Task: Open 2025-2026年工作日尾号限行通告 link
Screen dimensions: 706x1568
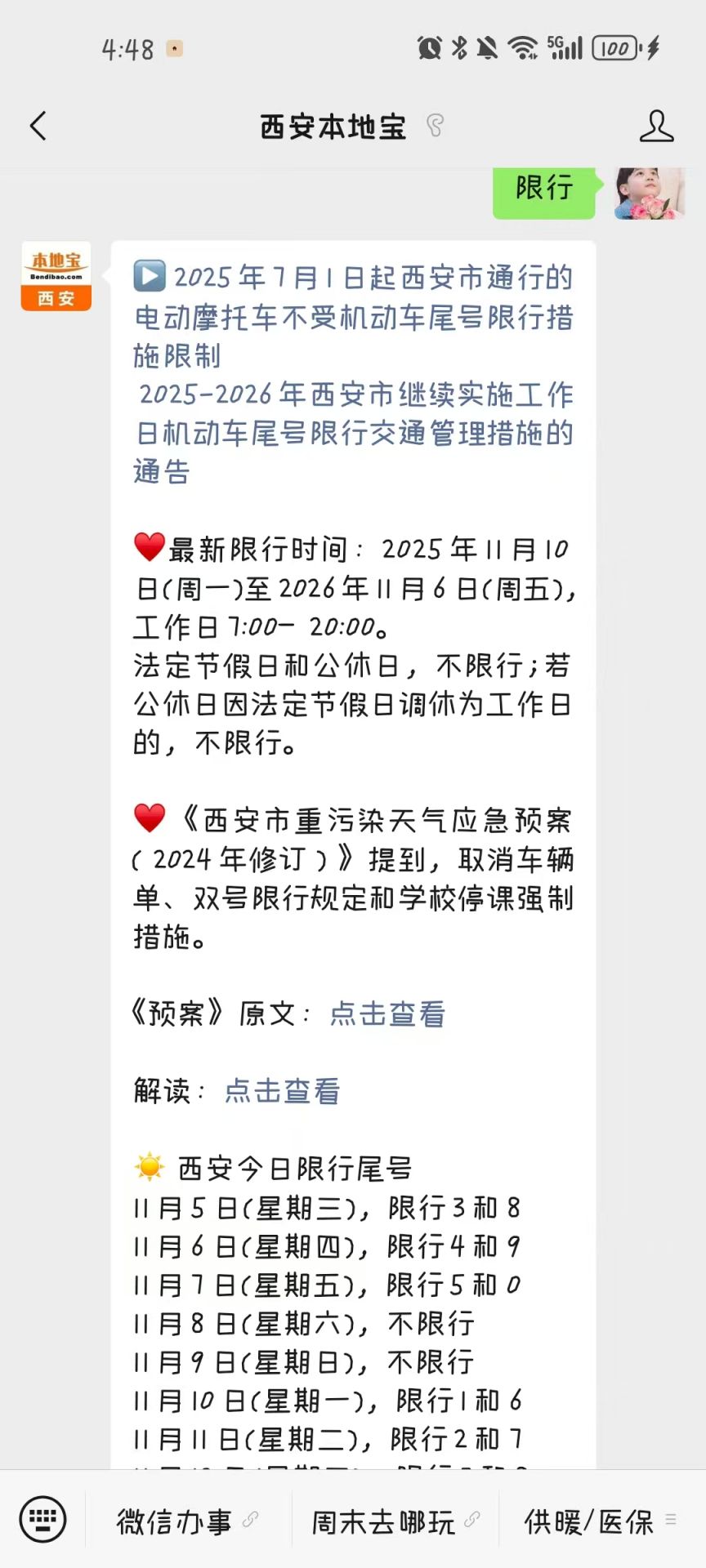Action: [x=353, y=433]
